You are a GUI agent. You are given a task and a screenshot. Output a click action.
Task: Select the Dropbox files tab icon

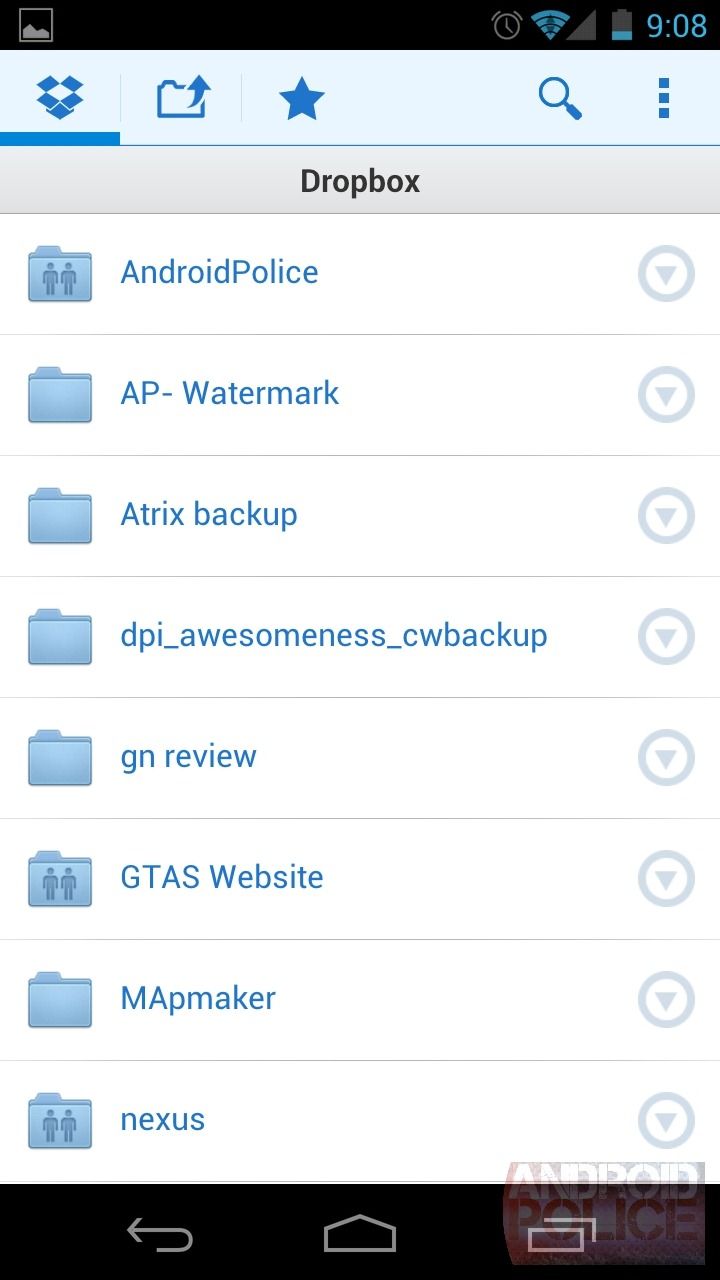60,97
